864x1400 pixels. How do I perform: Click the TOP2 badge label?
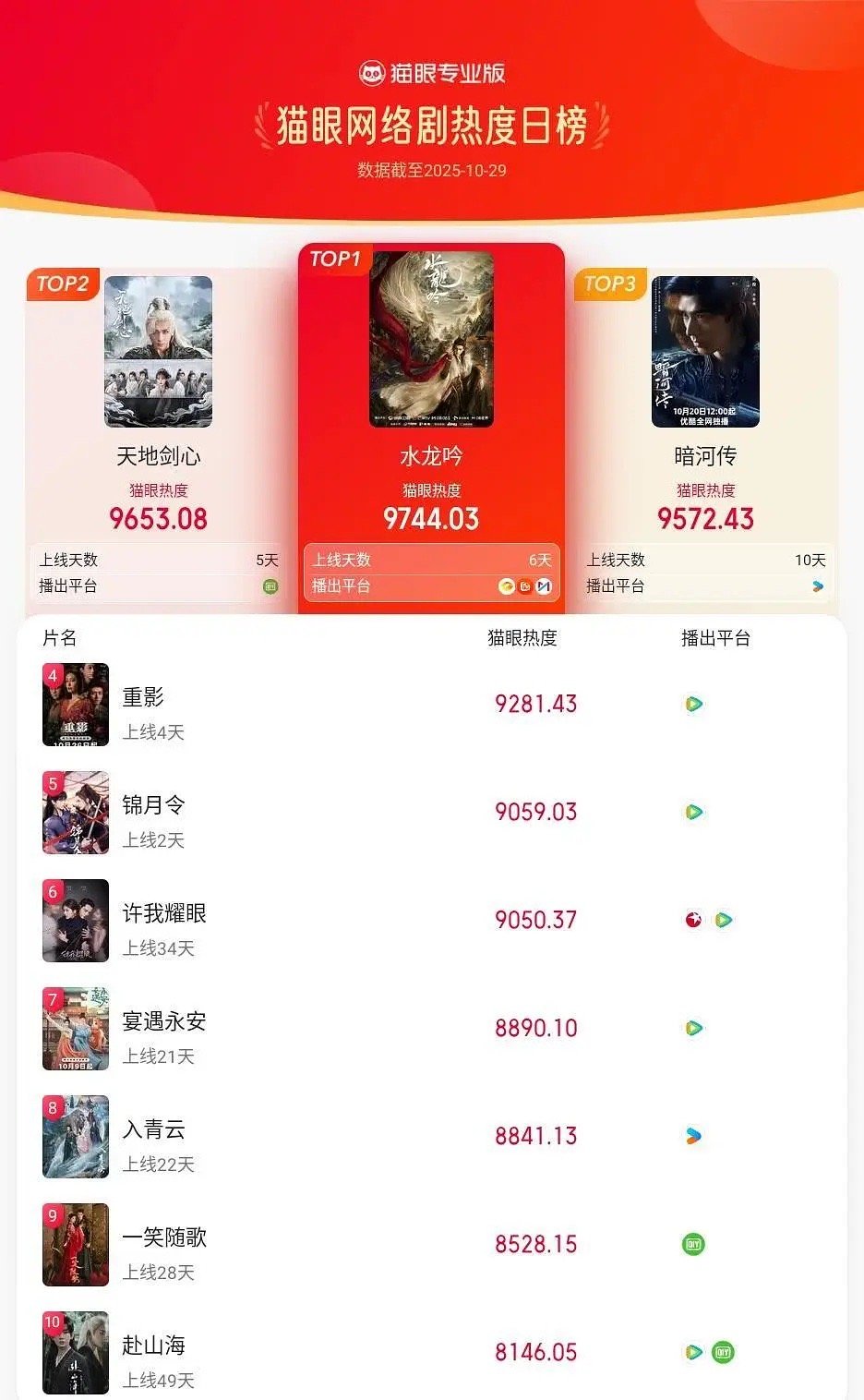(x=63, y=285)
